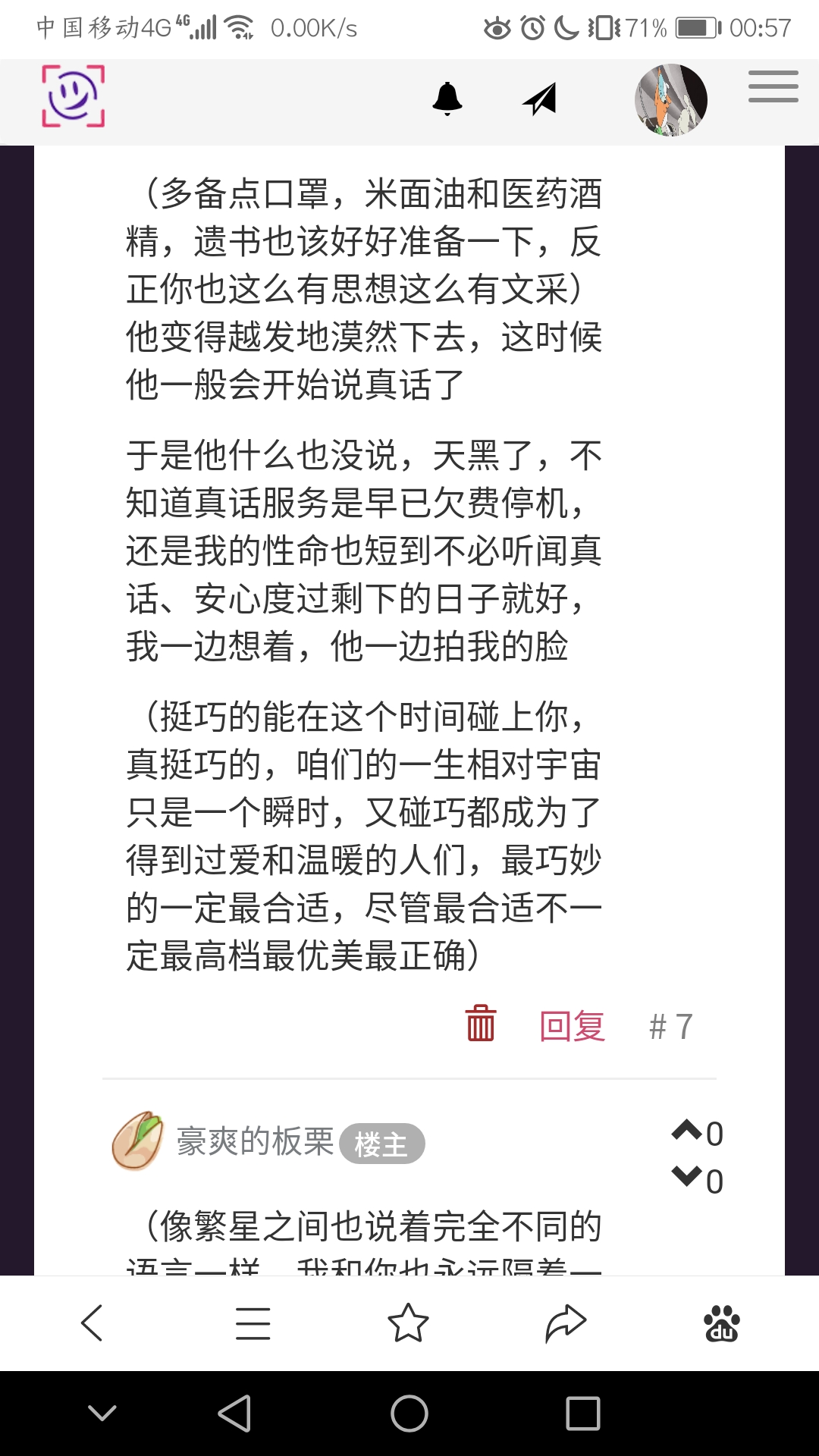
Task: Open your profile avatar
Action: (670, 100)
